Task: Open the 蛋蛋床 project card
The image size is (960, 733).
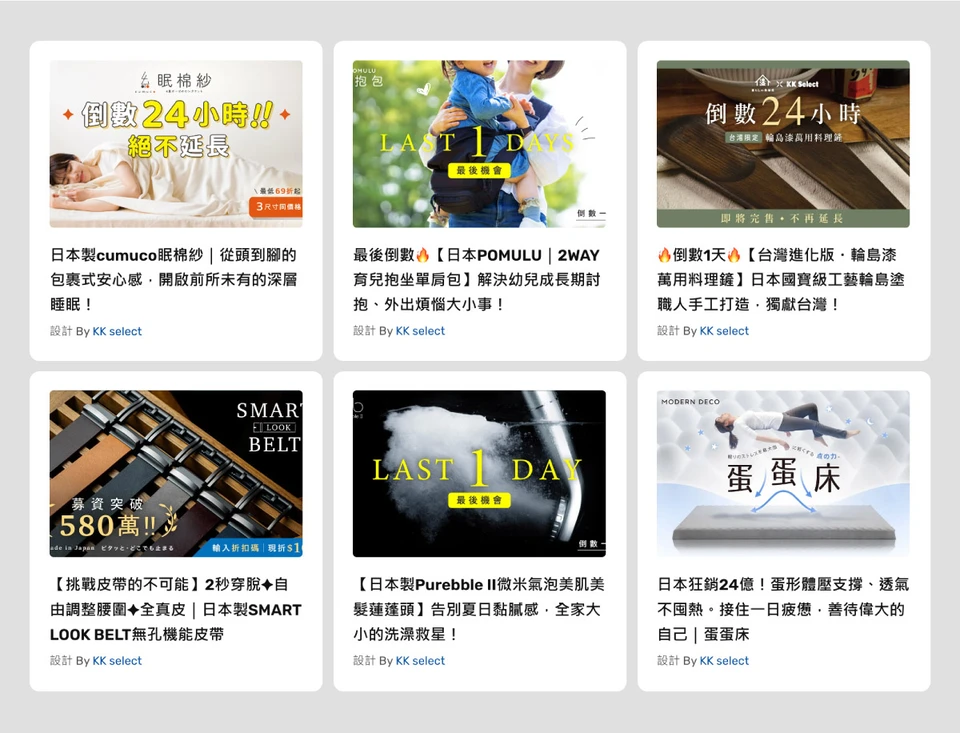Action: click(783, 474)
